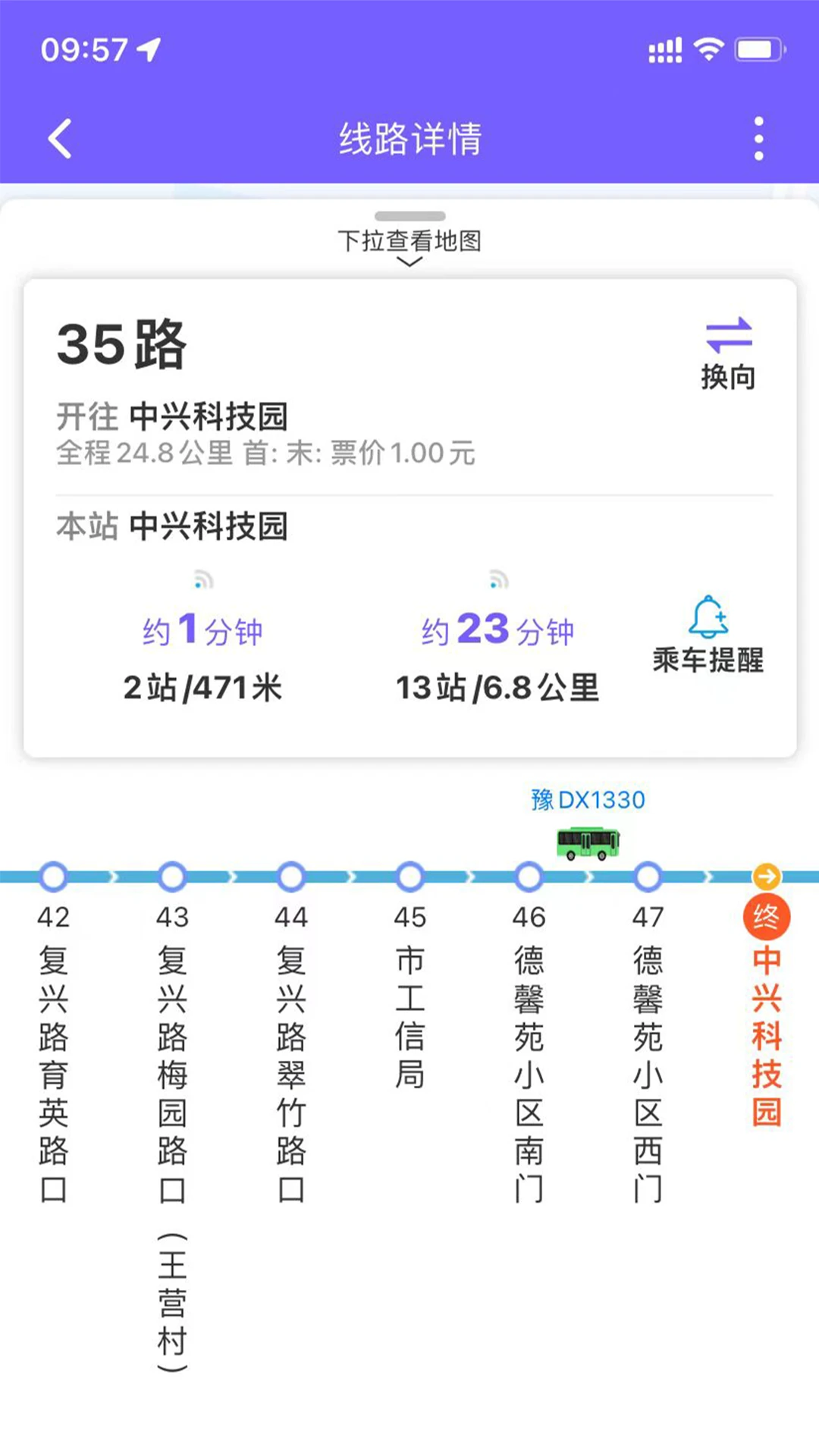Image resolution: width=819 pixels, height=1456 pixels.
Task: Tap the green bus vehicle icon
Action: click(x=588, y=844)
